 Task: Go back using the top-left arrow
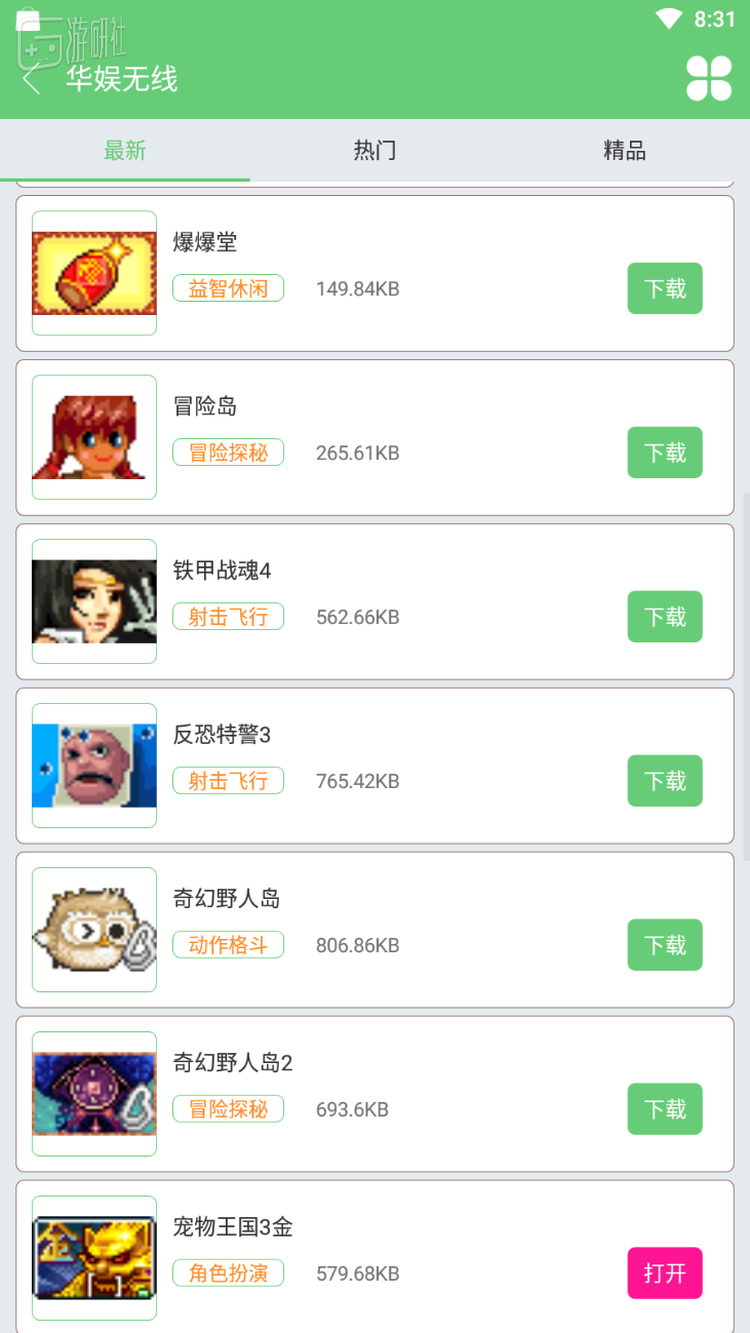pyautogui.click(x=32, y=79)
